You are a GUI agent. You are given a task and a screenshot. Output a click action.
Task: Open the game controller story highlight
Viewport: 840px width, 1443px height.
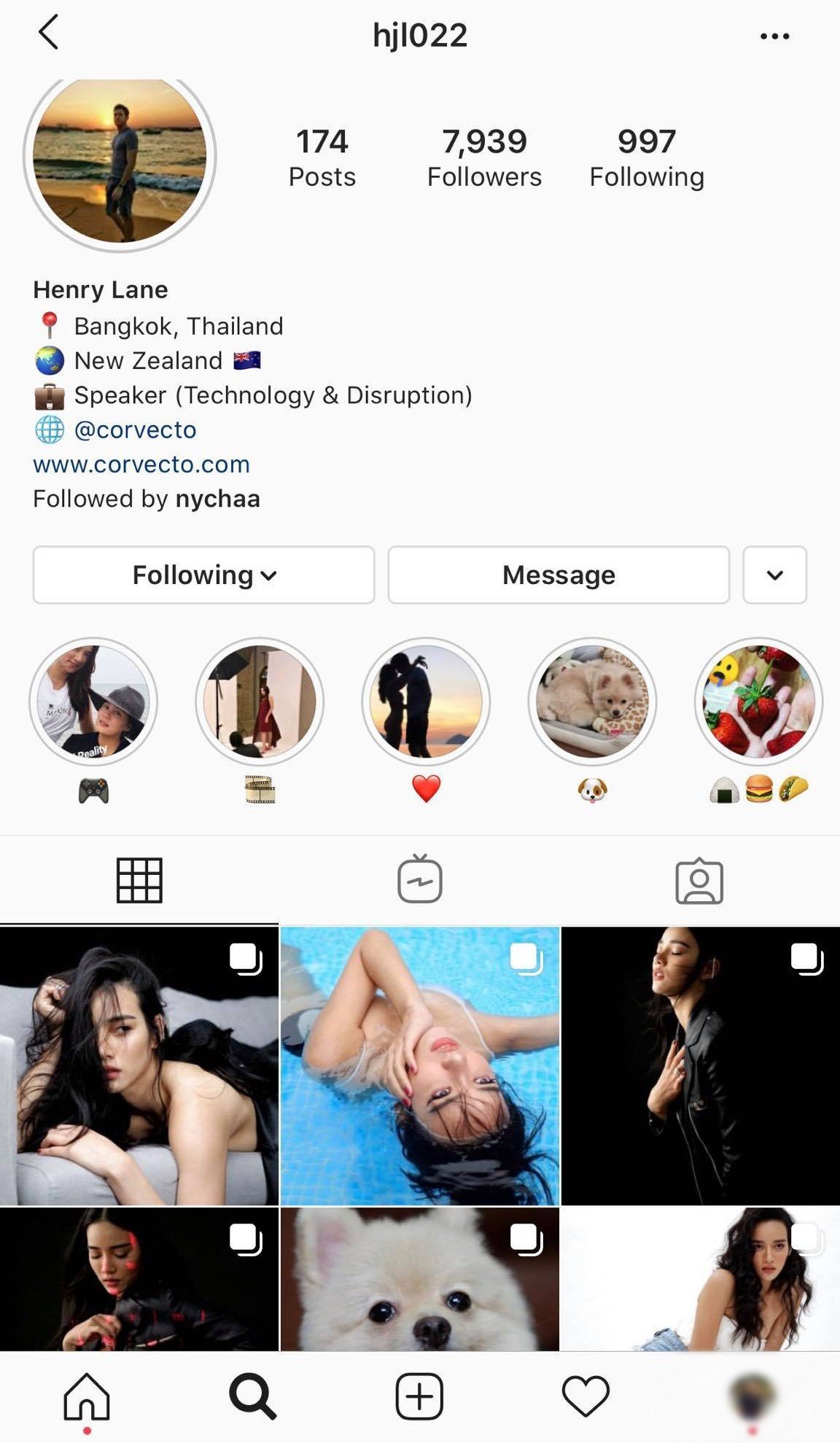click(x=93, y=701)
